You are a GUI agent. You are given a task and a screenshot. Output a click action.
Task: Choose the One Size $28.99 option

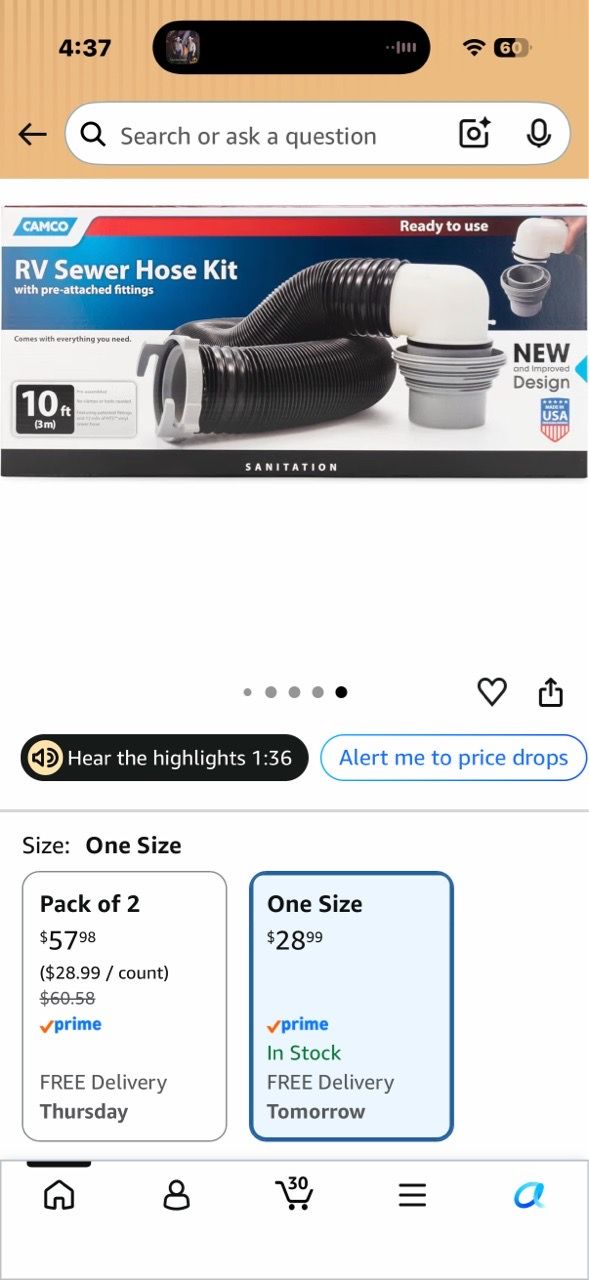pyautogui.click(x=351, y=1006)
